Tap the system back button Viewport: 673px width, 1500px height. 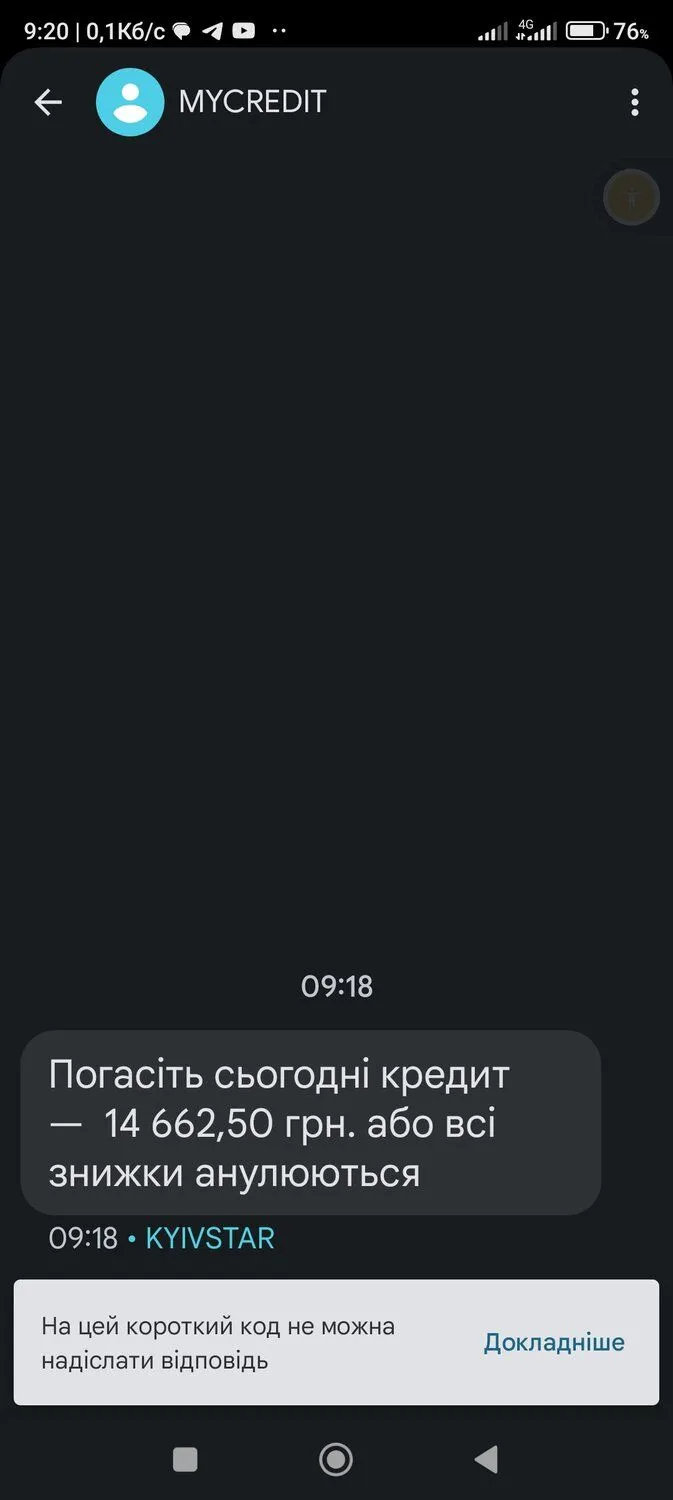point(486,1460)
